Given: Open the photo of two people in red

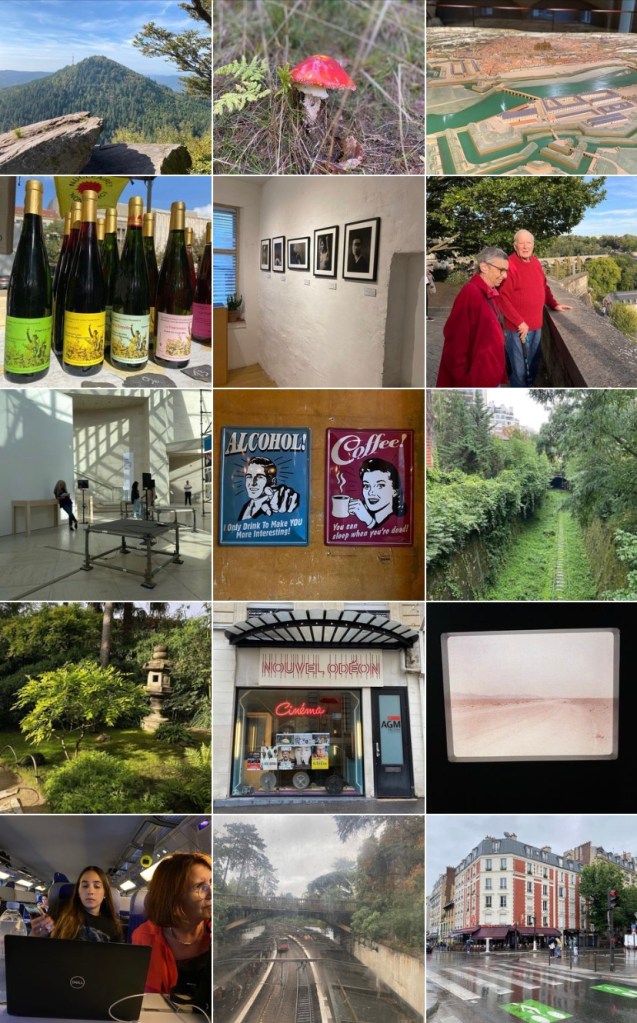Looking at the screenshot, I should click(x=531, y=282).
